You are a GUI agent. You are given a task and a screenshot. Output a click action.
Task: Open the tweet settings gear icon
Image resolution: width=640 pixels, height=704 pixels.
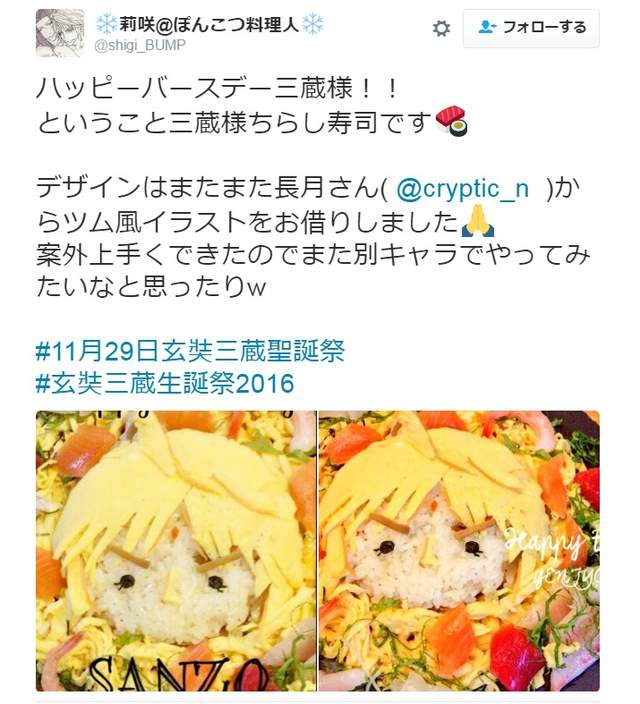coord(441,29)
